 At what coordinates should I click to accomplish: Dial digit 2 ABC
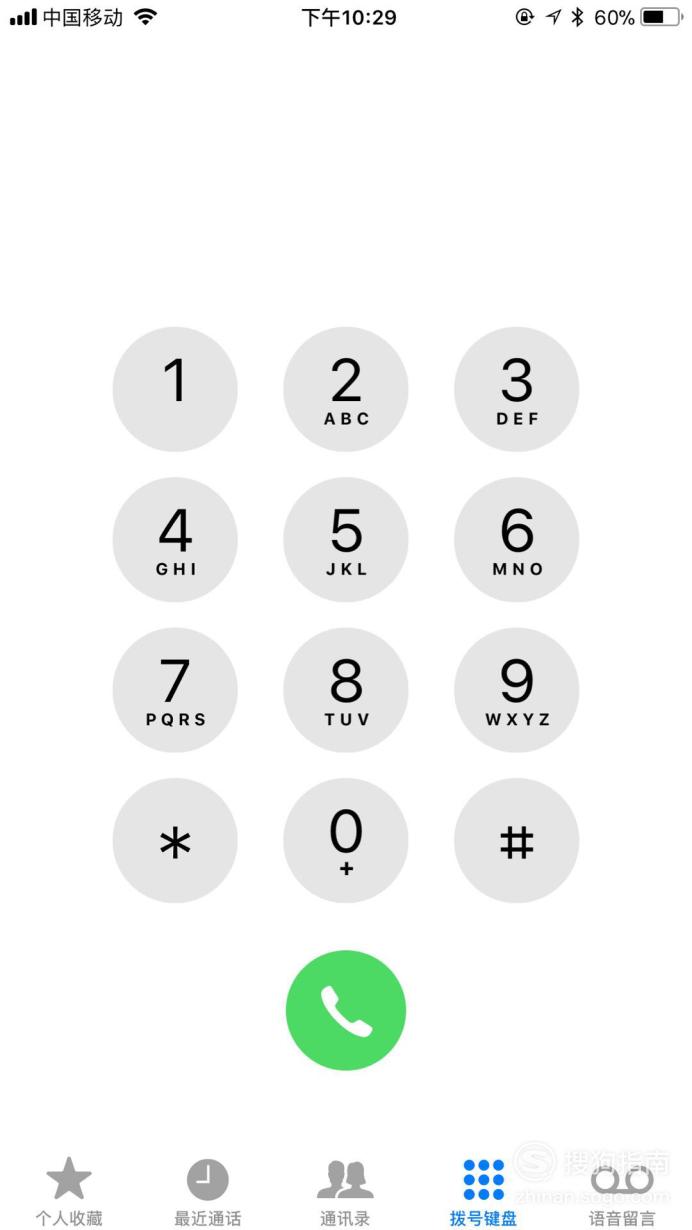pos(346,390)
